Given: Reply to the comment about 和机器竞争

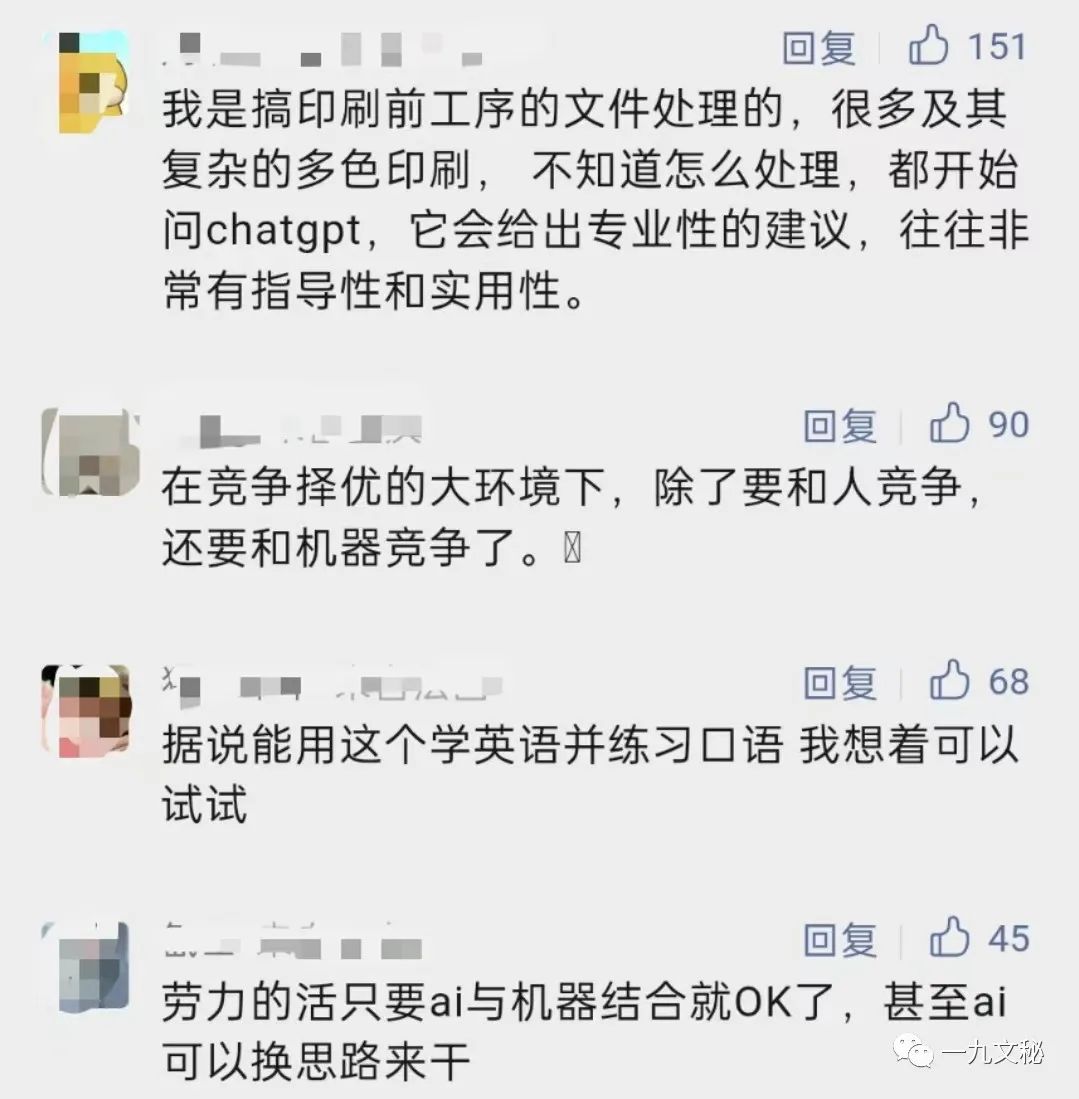Looking at the screenshot, I should tap(841, 426).
